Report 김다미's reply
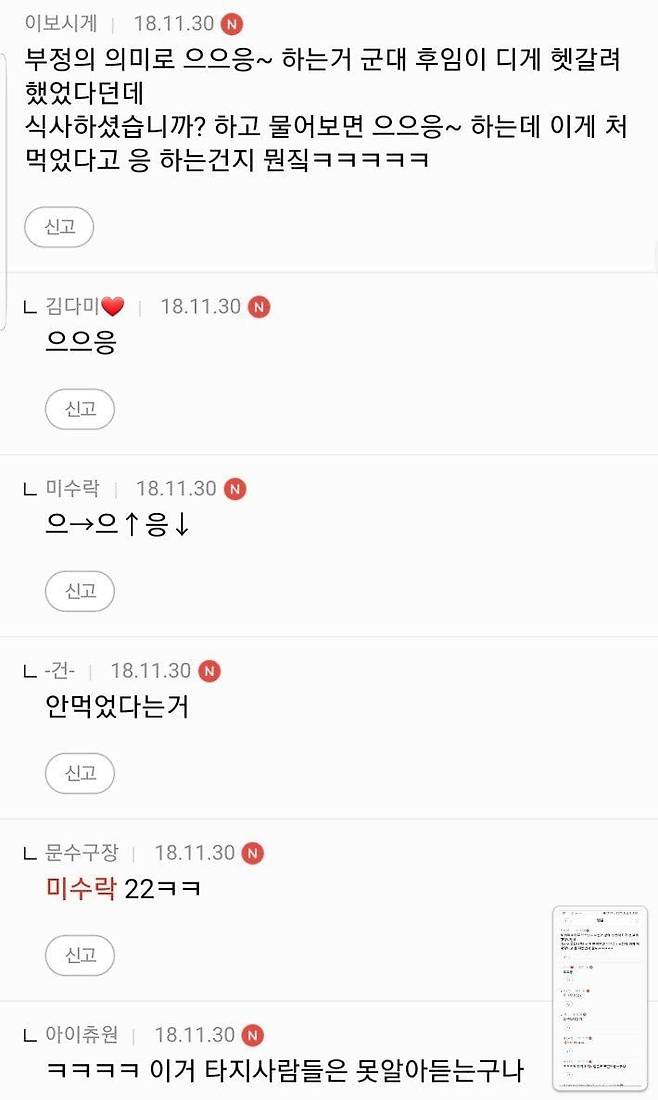Screen dimensions: 658x1100 pyautogui.click(x=80, y=409)
